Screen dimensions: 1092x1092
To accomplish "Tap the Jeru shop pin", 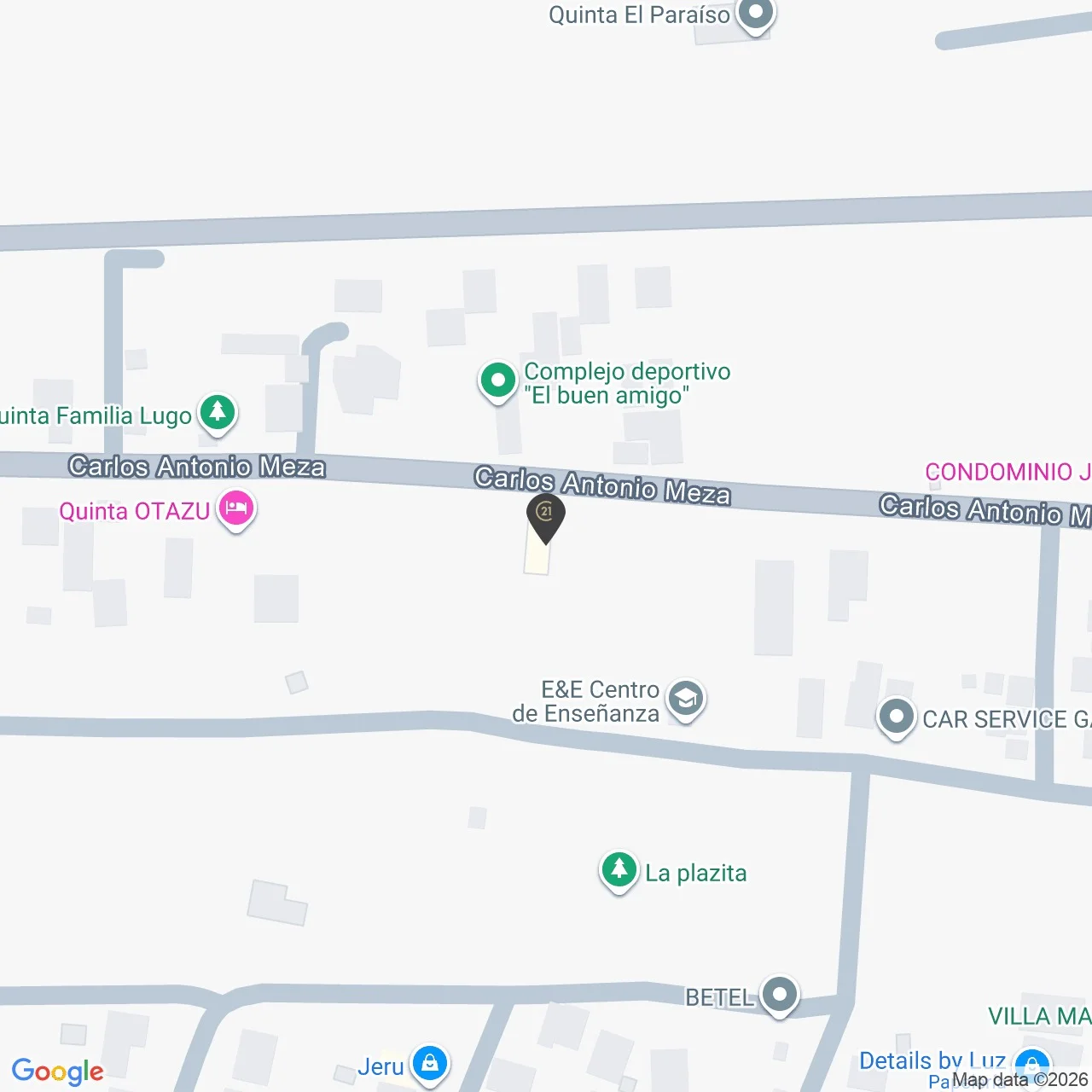I will (429, 1064).
